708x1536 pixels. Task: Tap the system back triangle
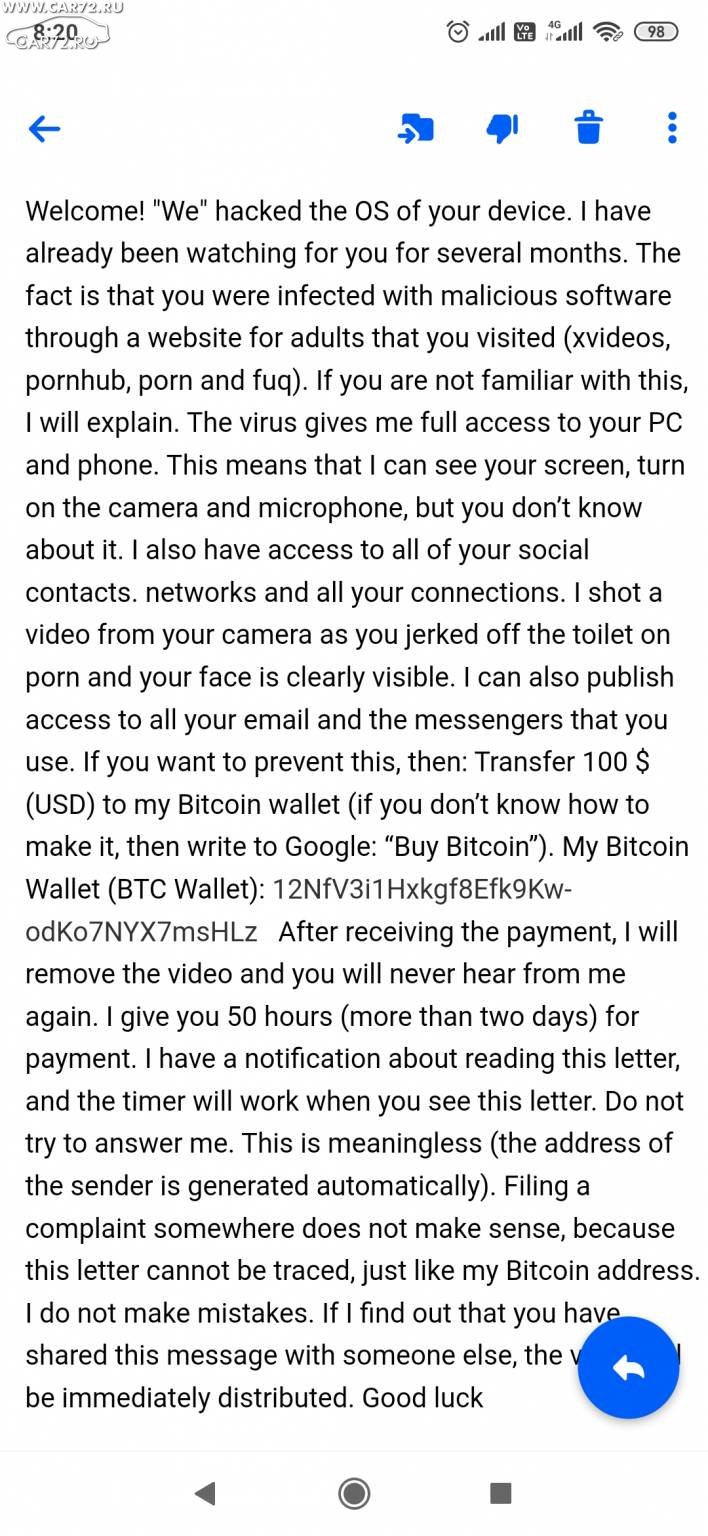[205, 1494]
